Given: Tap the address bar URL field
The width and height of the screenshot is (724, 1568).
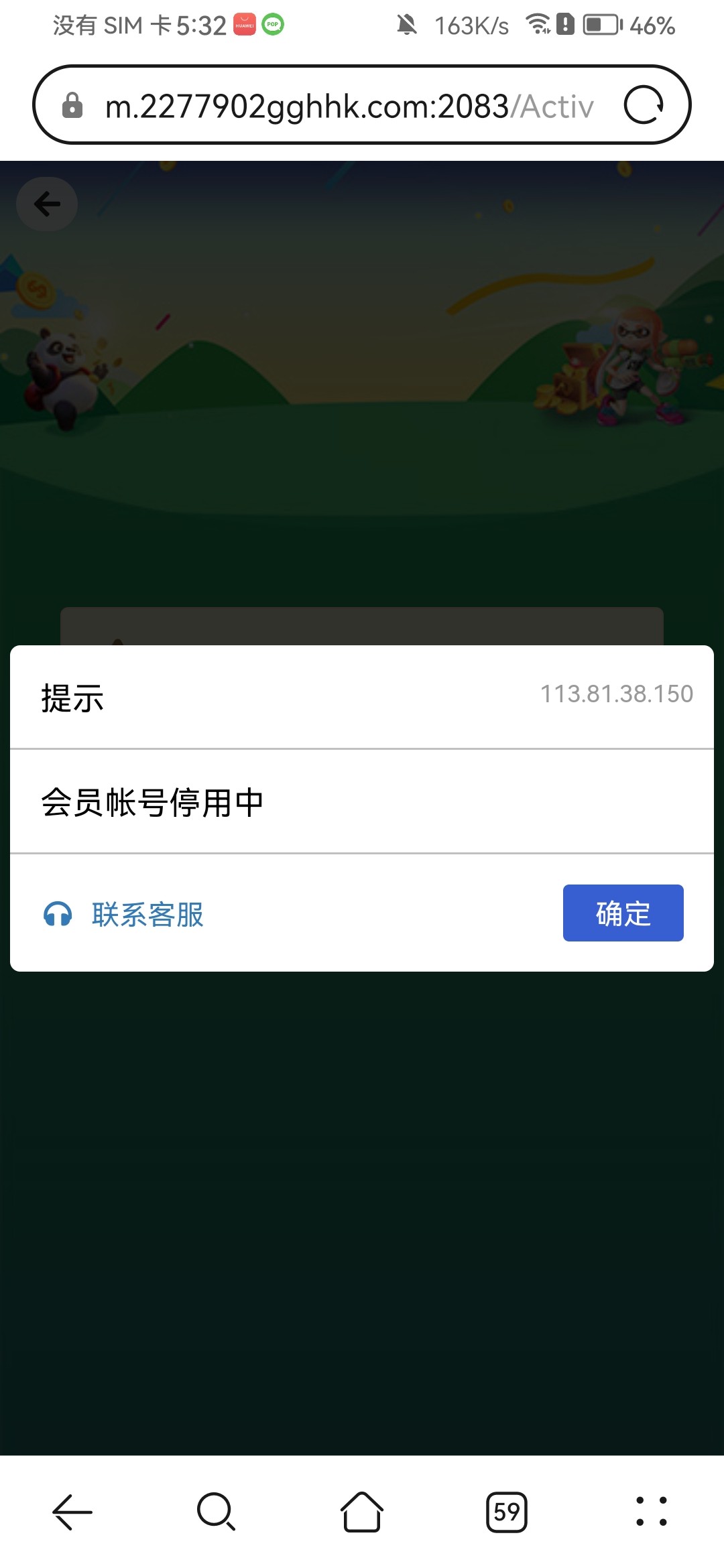Looking at the screenshot, I should tap(349, 105).
